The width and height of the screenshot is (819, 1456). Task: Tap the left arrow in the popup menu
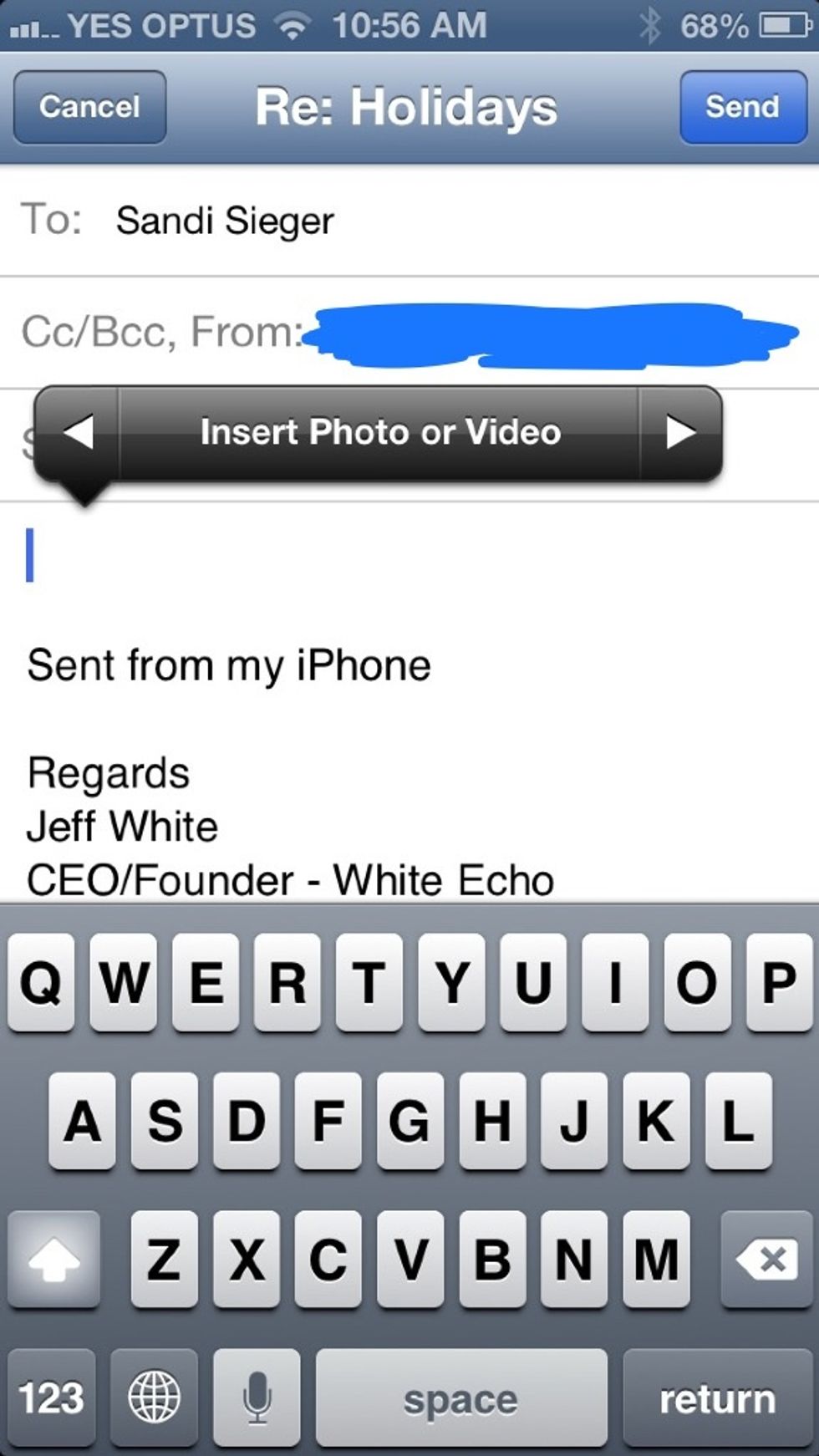pyautogui.click(x=79, y=433)
